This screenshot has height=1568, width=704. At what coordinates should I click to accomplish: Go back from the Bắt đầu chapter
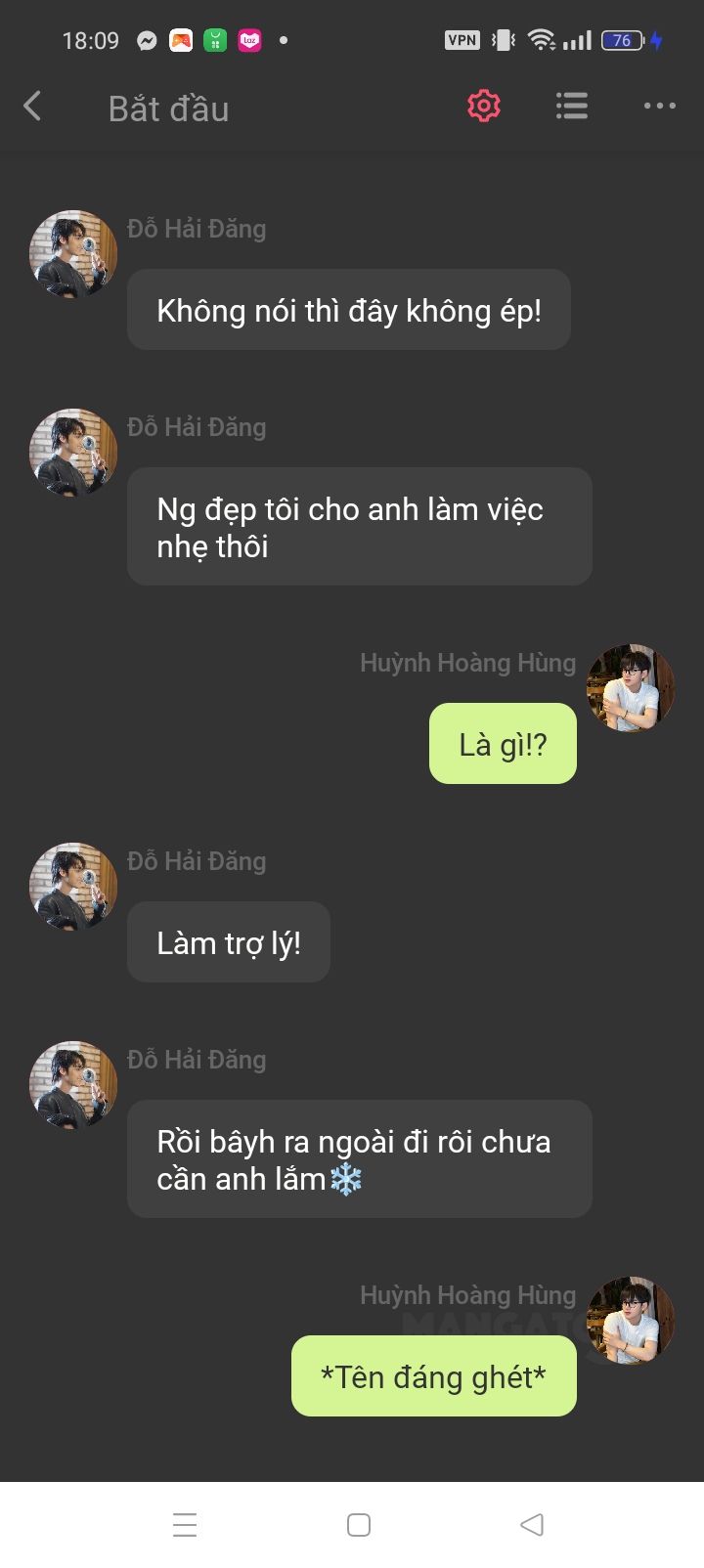[x=33, y=107]
